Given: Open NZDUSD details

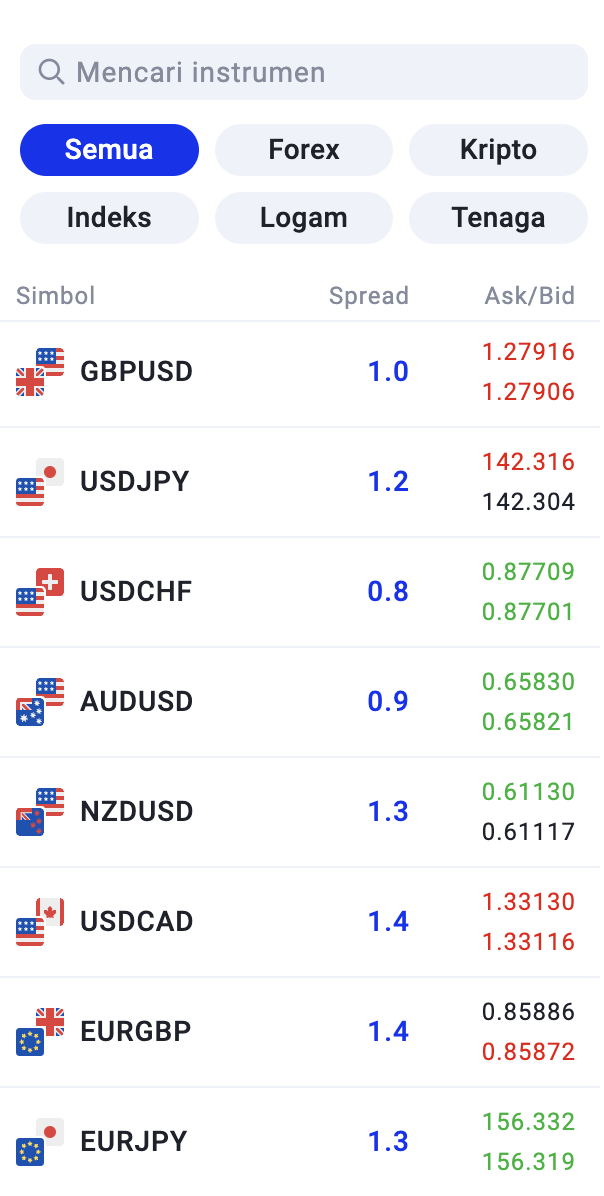Looking at the screenshot, I should tap(302, 812).
